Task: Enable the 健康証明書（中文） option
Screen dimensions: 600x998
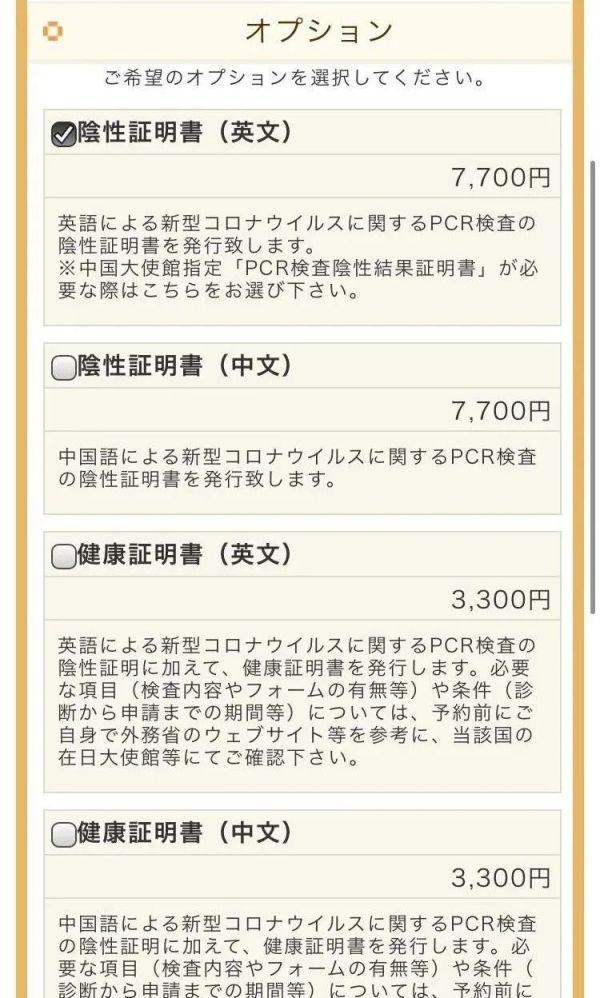Action: coord(64,834)
